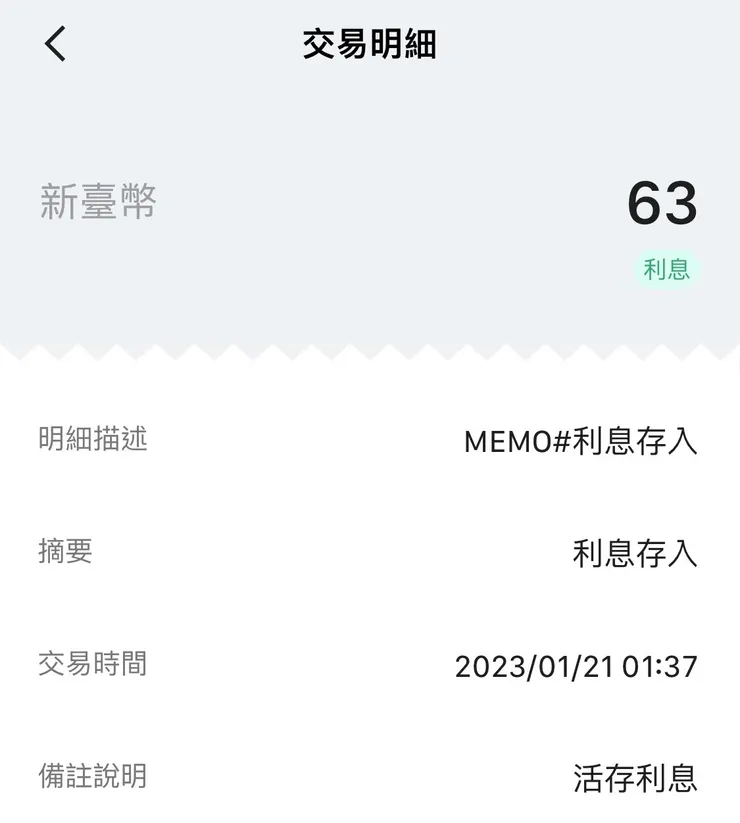Image resolution: width=740 pixels, height=823 pixels.
Task: Select the 明細描述 detail row
Action: (370, 439)
